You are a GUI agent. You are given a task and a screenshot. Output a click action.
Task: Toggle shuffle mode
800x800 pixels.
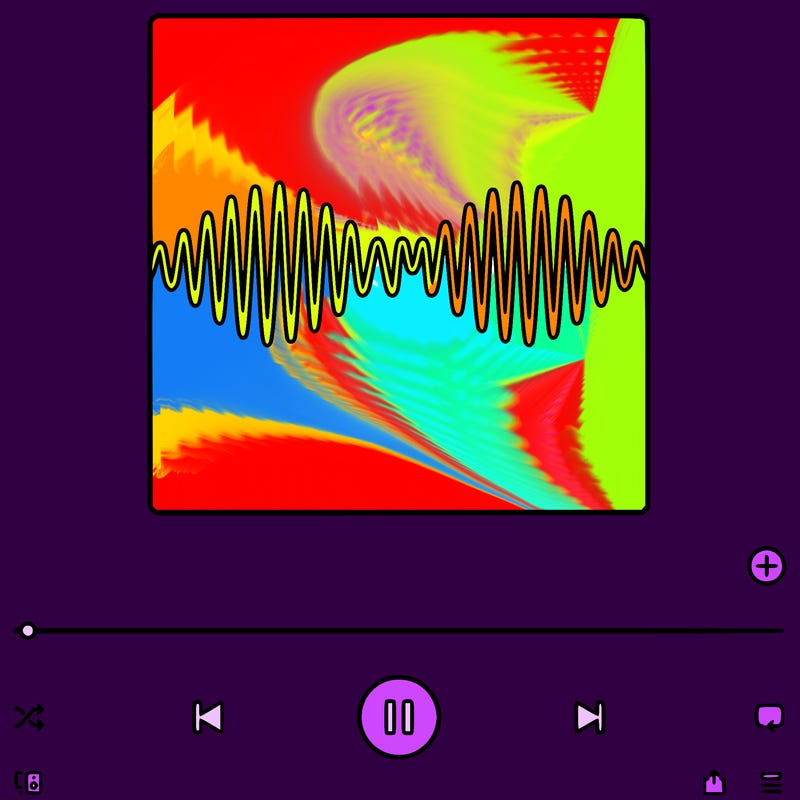(x=28, y=717)
